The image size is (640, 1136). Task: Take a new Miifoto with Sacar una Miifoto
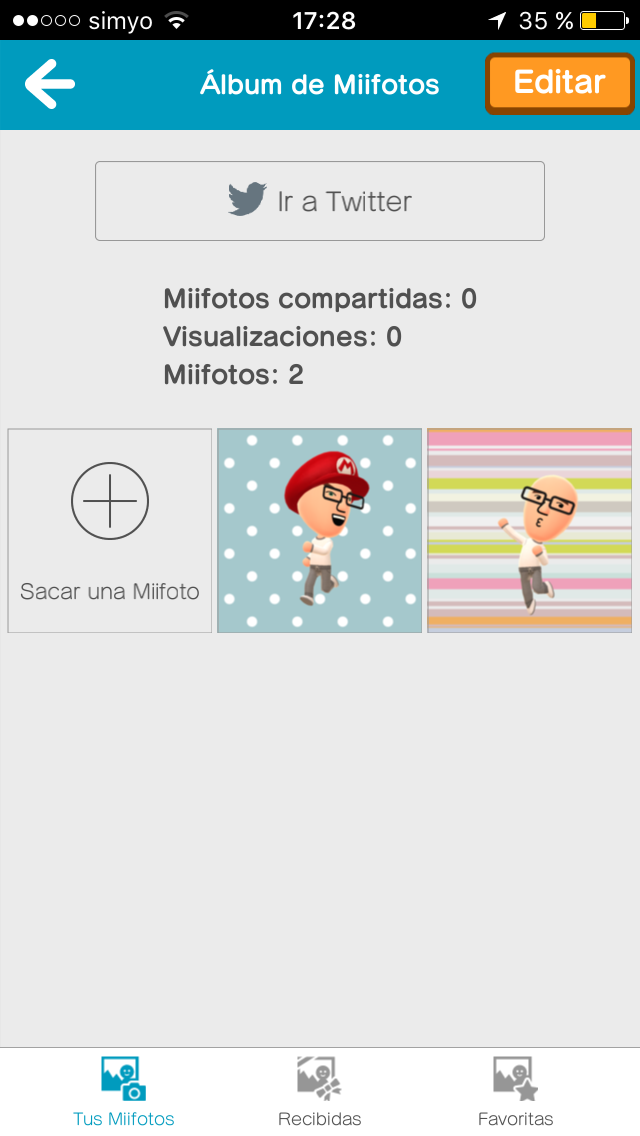click(110, 531)
